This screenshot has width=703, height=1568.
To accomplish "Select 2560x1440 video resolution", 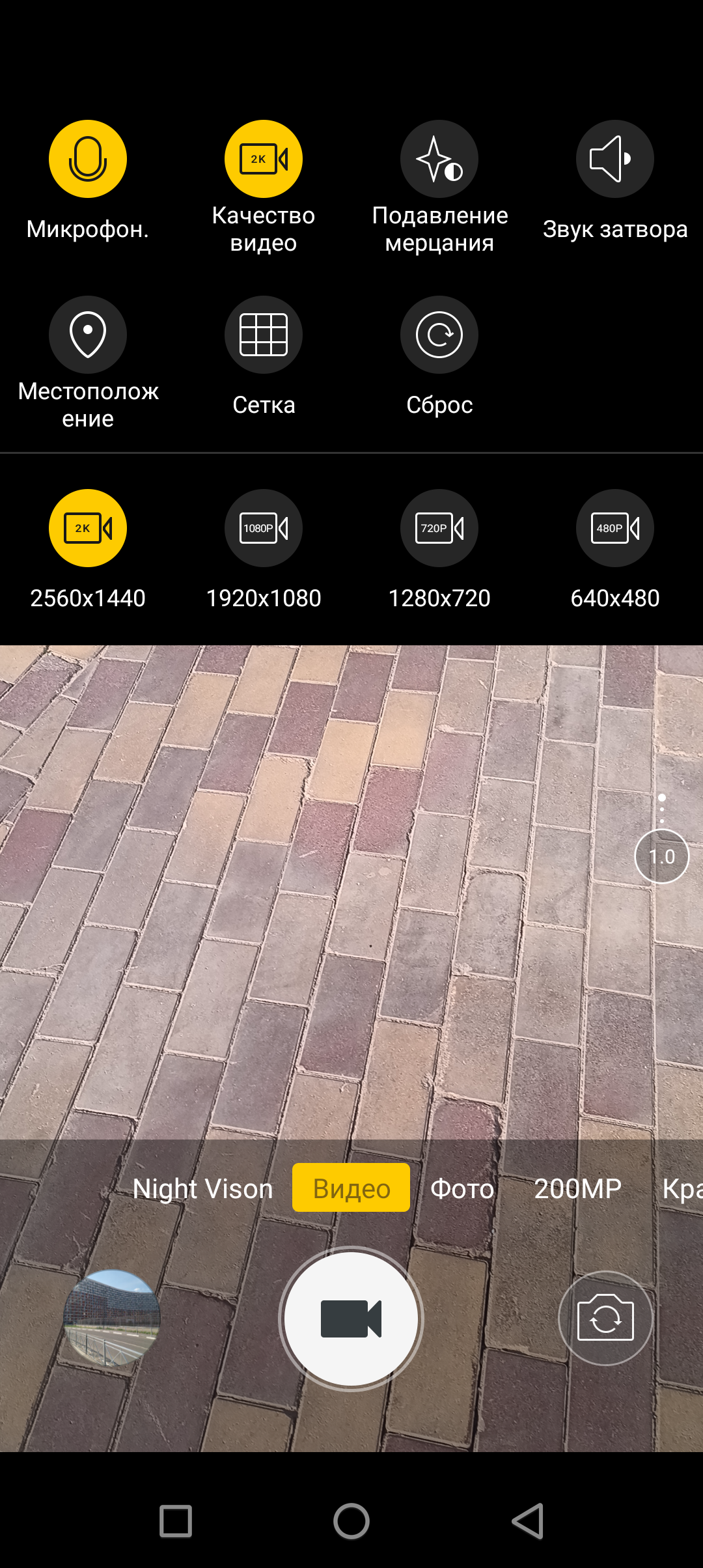I will [x=88, y=528].
